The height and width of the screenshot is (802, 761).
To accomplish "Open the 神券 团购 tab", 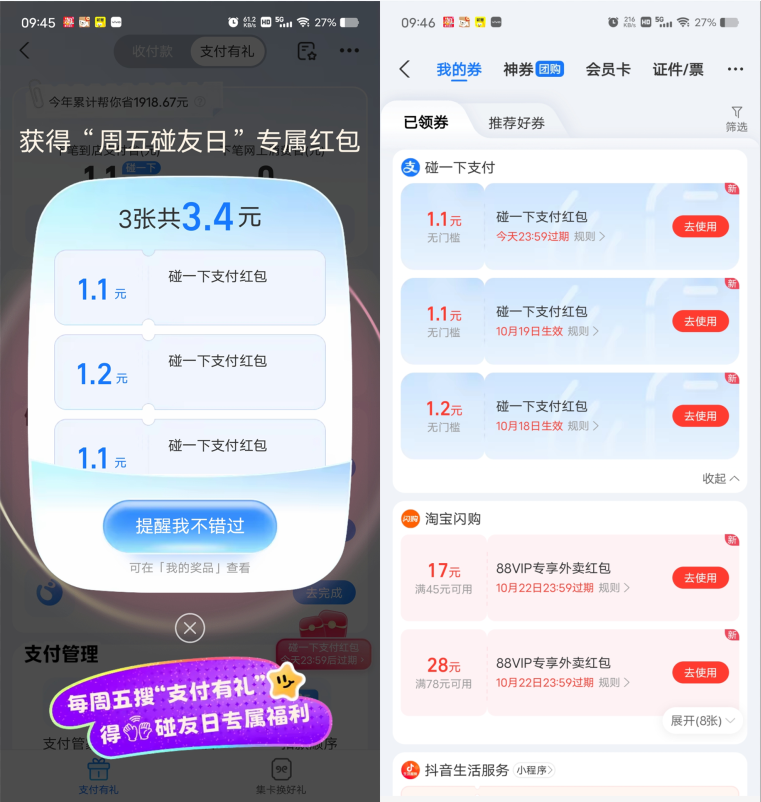I will tap(533, 69).
